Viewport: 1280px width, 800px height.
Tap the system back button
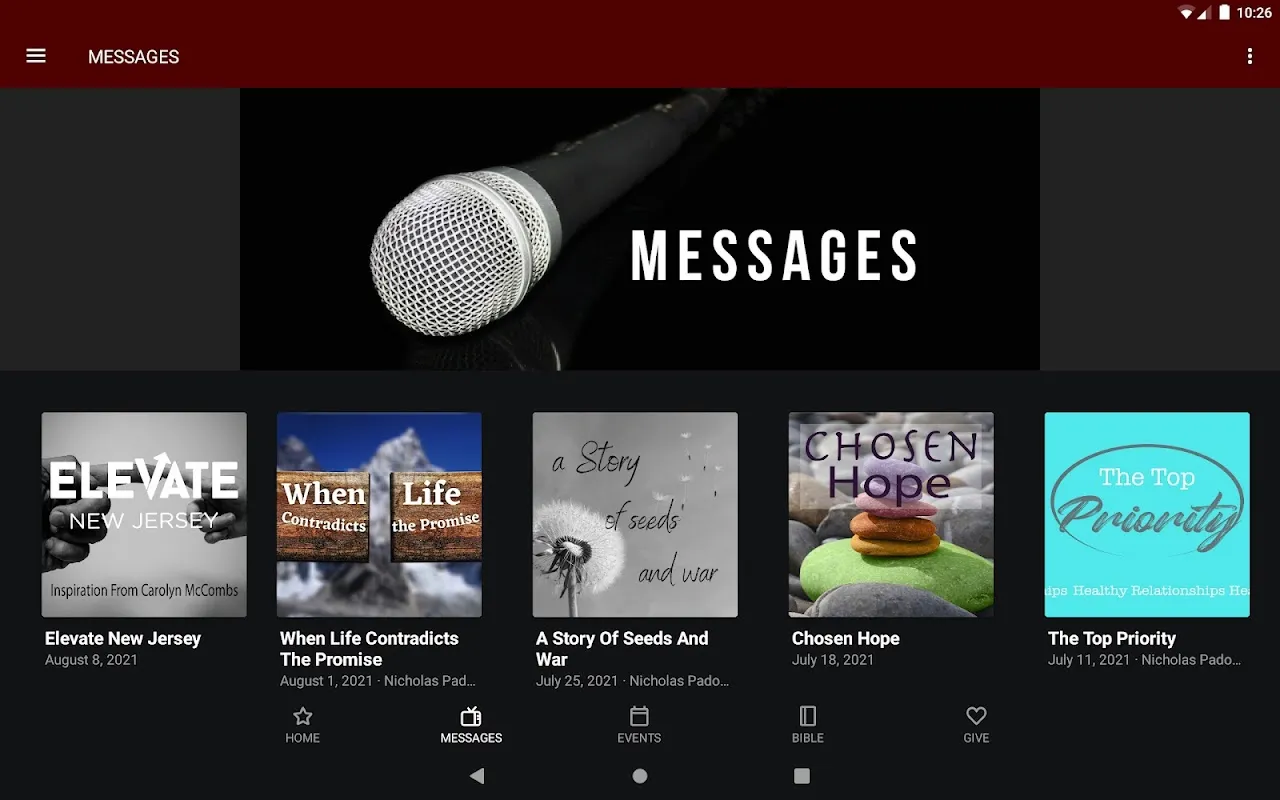coord(477,776)
